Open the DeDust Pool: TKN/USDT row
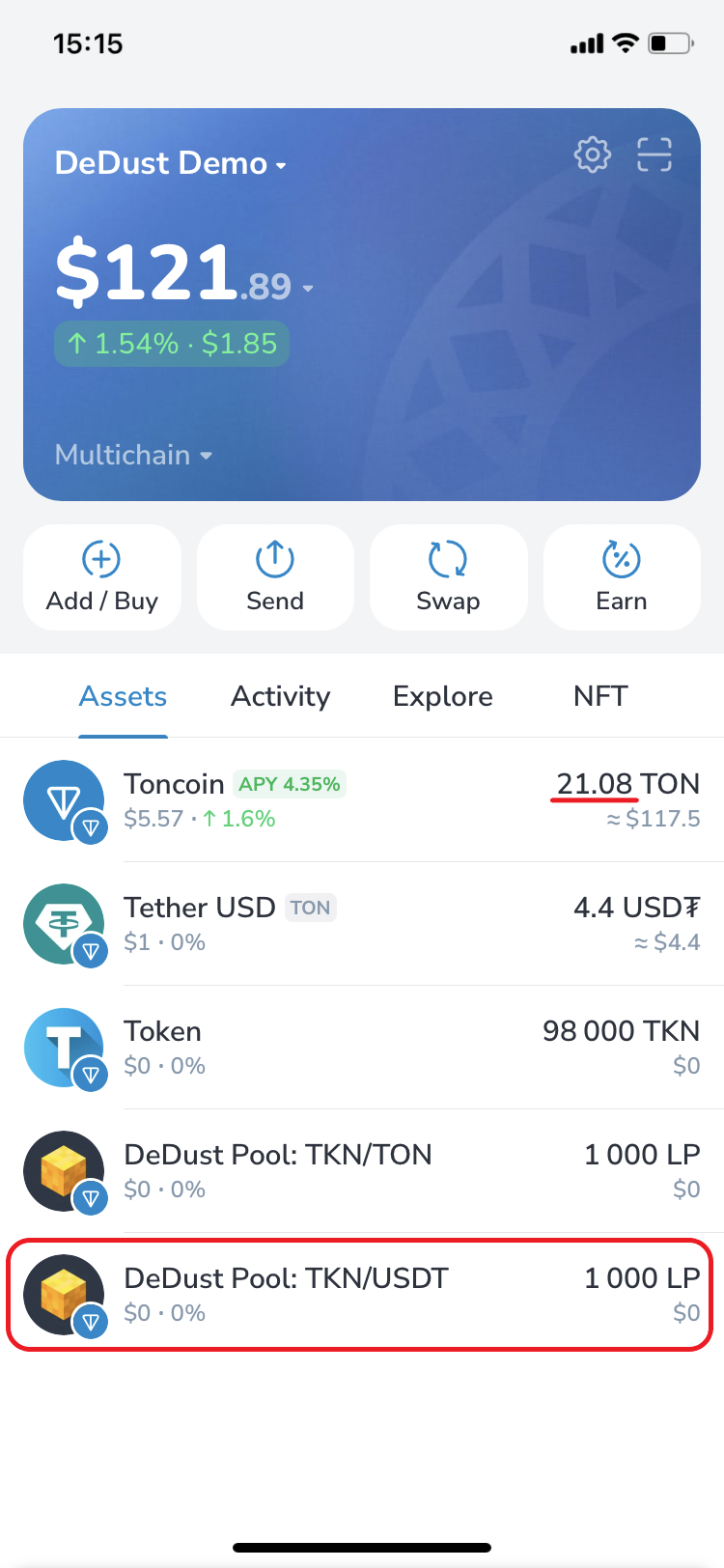 point(362,1295)
